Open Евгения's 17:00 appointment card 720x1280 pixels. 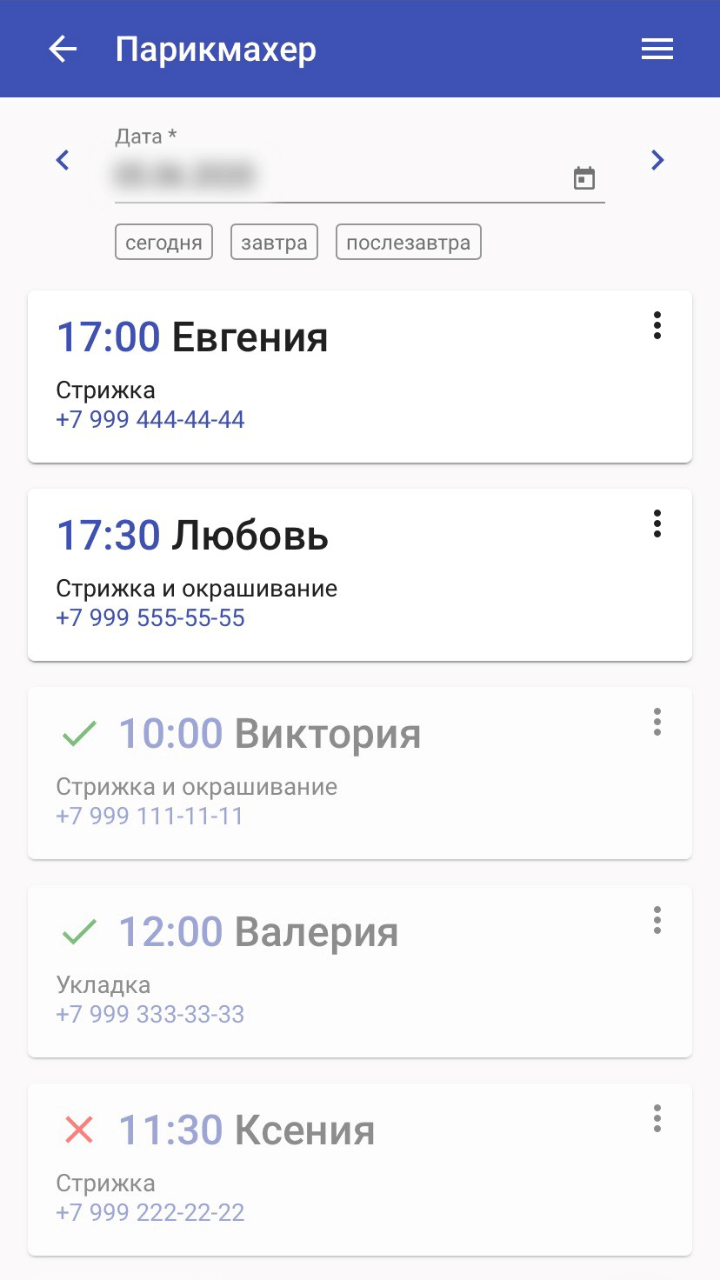click(x=360, y=377)
